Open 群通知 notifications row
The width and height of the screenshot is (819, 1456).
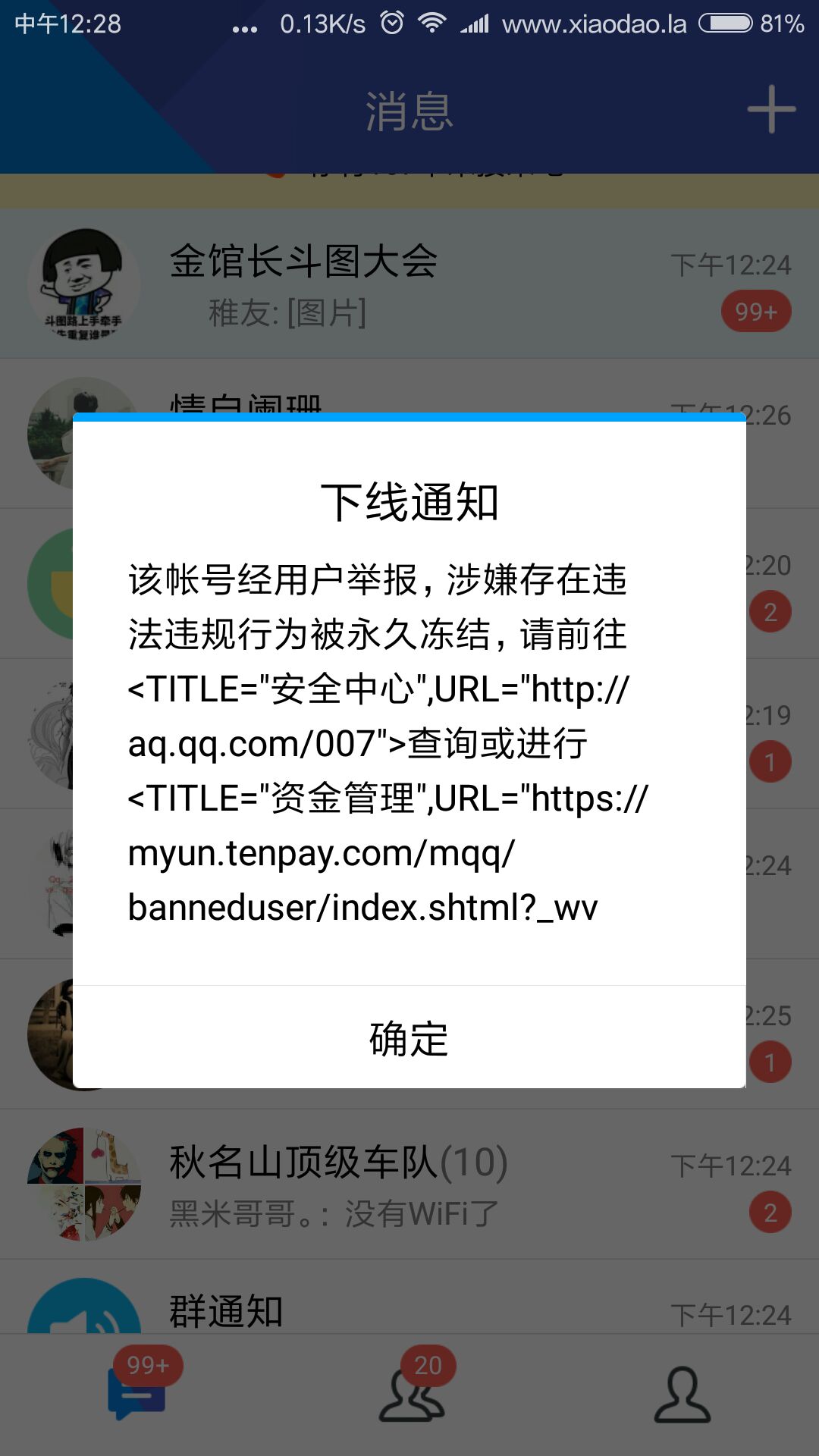[409, 1308]
